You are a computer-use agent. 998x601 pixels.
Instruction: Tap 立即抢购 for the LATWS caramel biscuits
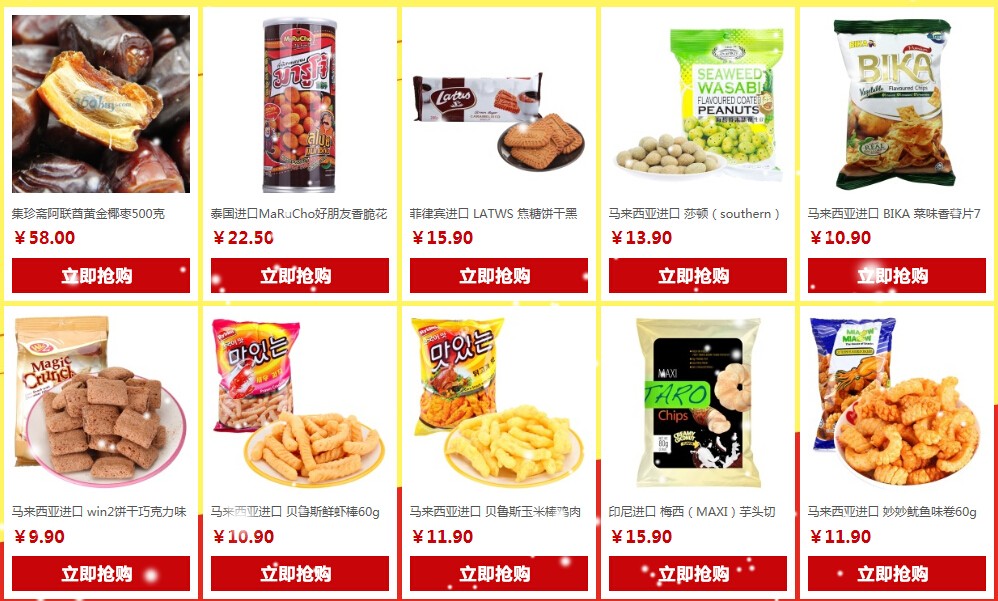pos(498,275)
